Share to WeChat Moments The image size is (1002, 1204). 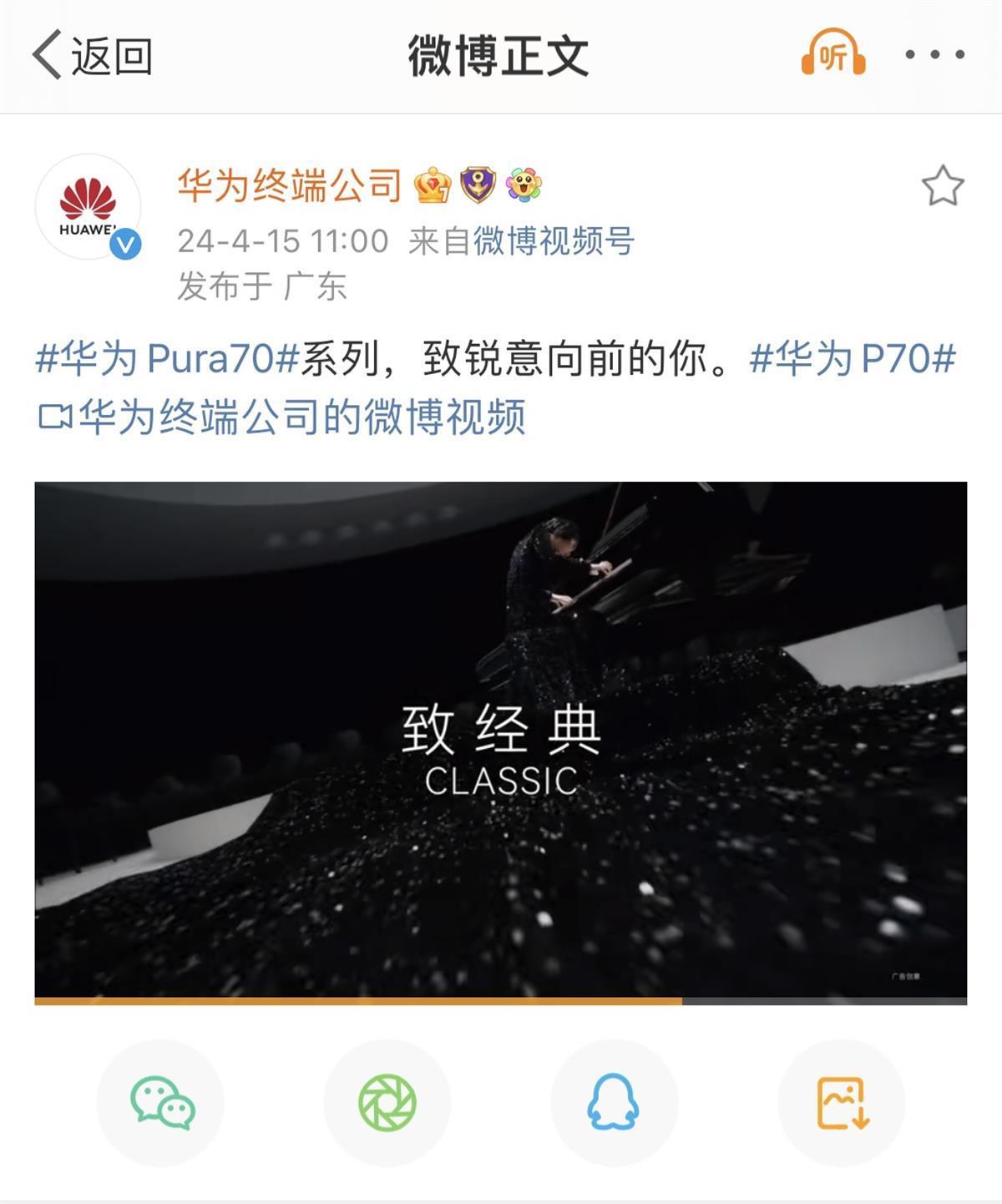tap(387, 1102)
